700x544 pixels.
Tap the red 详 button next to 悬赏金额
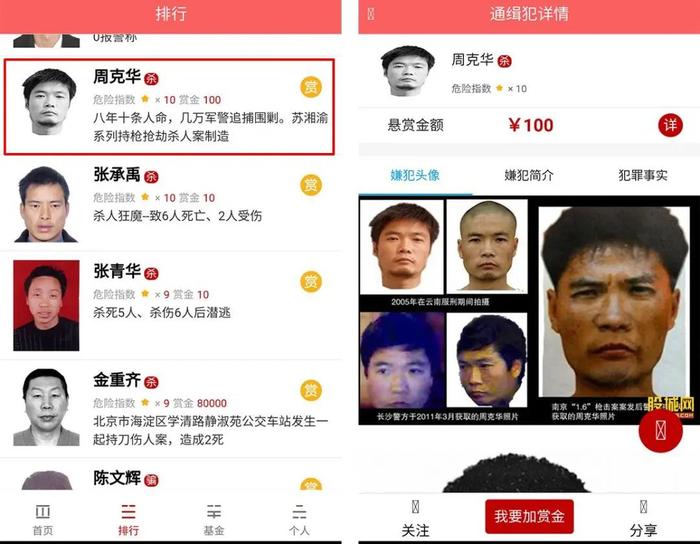pos(671,125)
